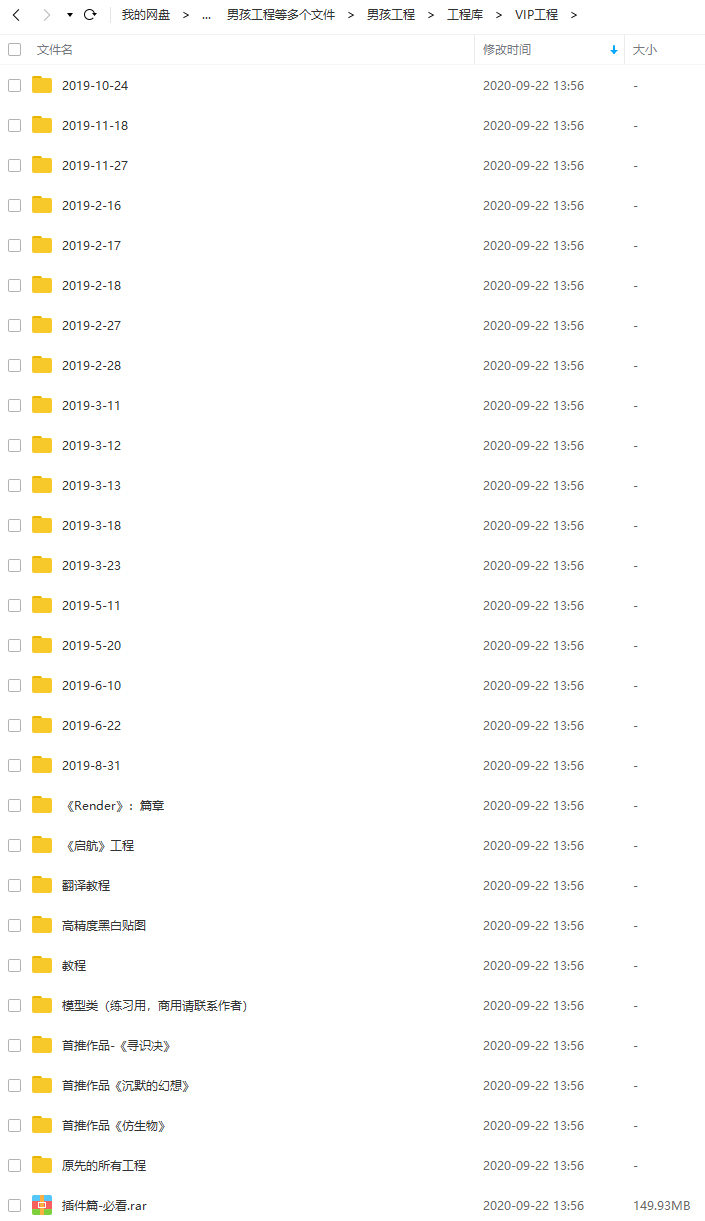Open the 原先的所有工程 folder
This screenshot has width=705, height=1221.
pyautogui.click(x=104, y=1165)
